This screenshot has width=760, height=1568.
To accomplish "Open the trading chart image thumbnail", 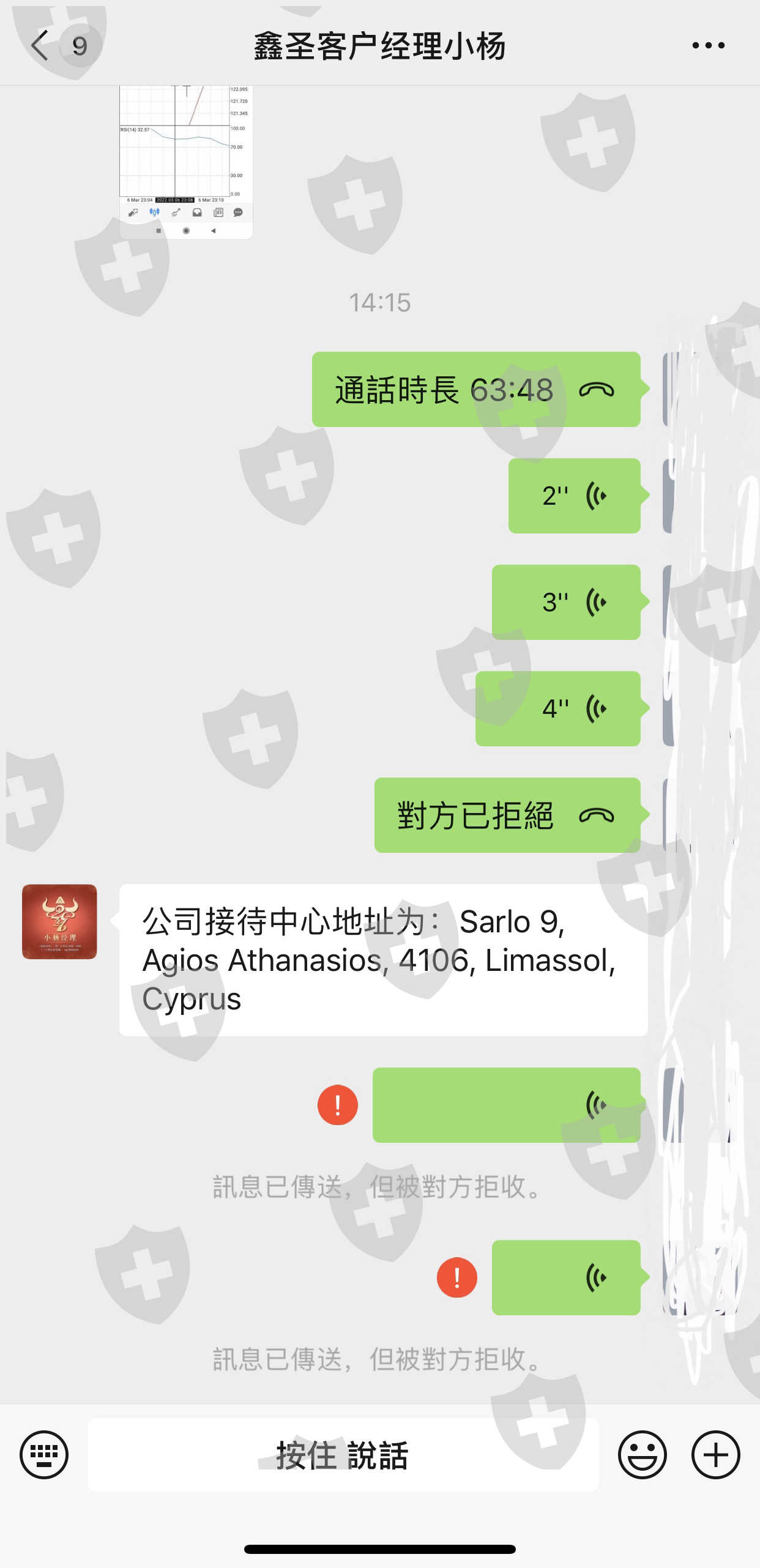I will tap(186, 162).
